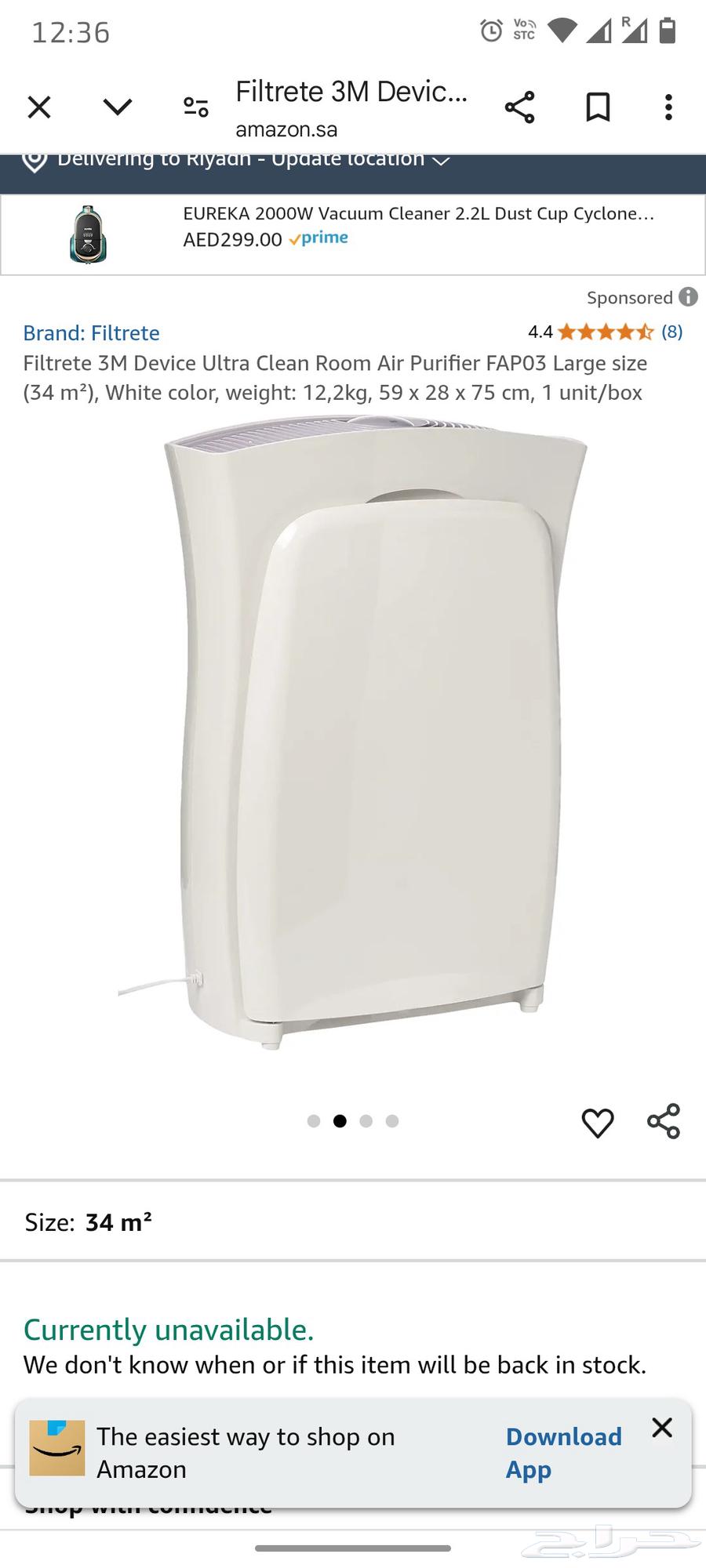Jump to the first product image dot
Image resolution: width=706 pixels, height=1568 pixels.
pyautogui.click(x=314, y=1121)
